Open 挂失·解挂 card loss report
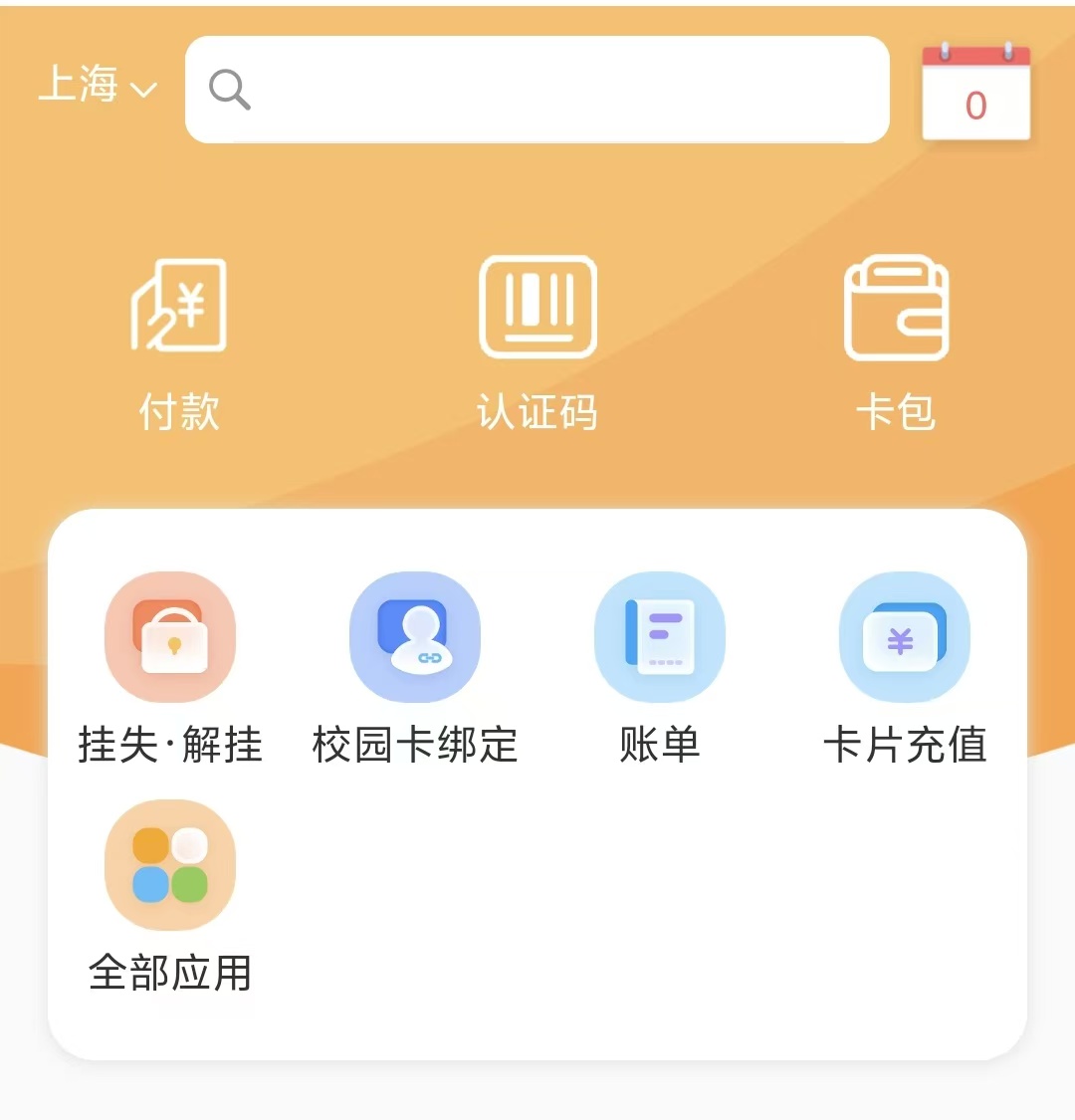This screenshot has height=1120, width=1075. tap(170, 667)
